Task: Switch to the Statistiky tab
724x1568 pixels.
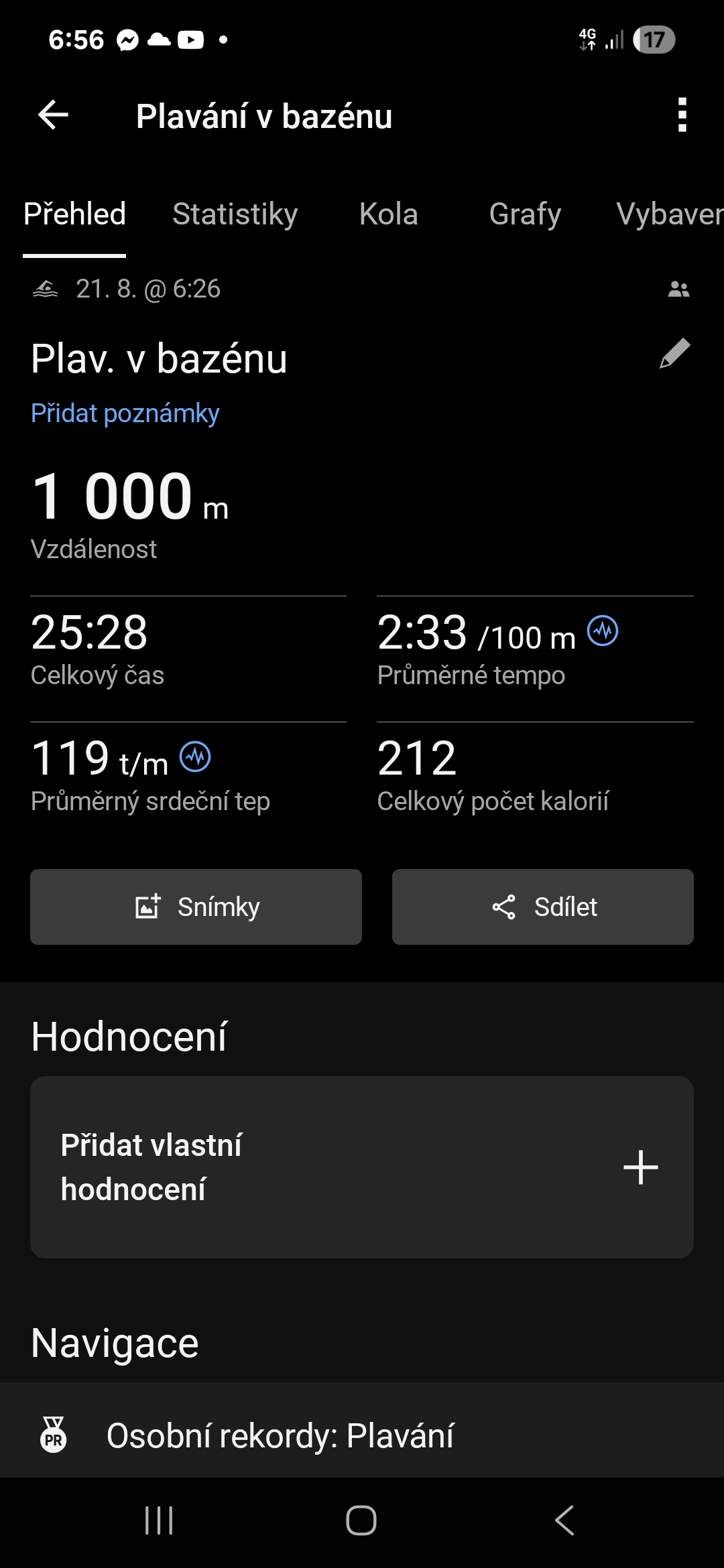Action: click(235, 214)
